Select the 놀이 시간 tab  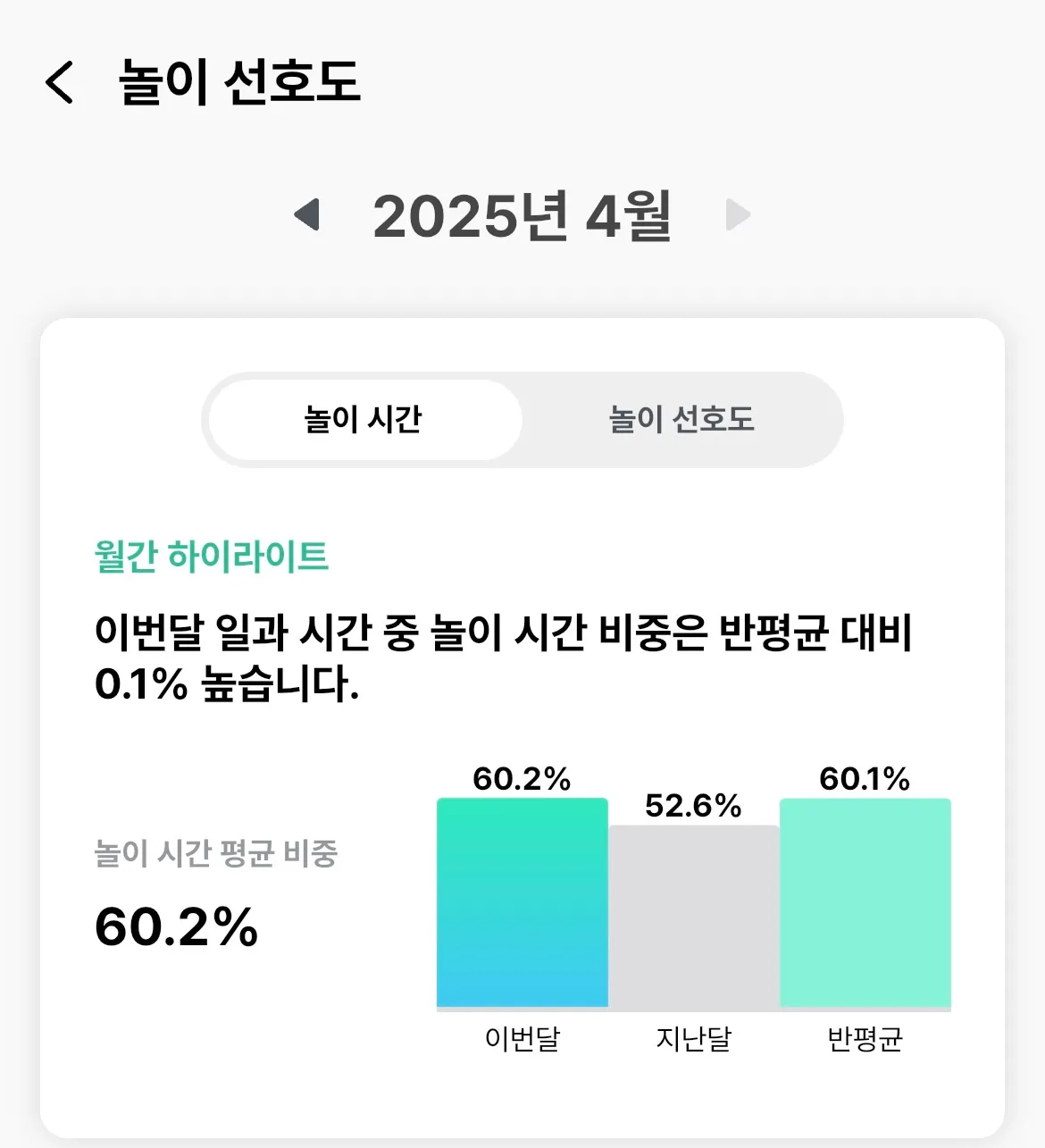coord(364,420)
